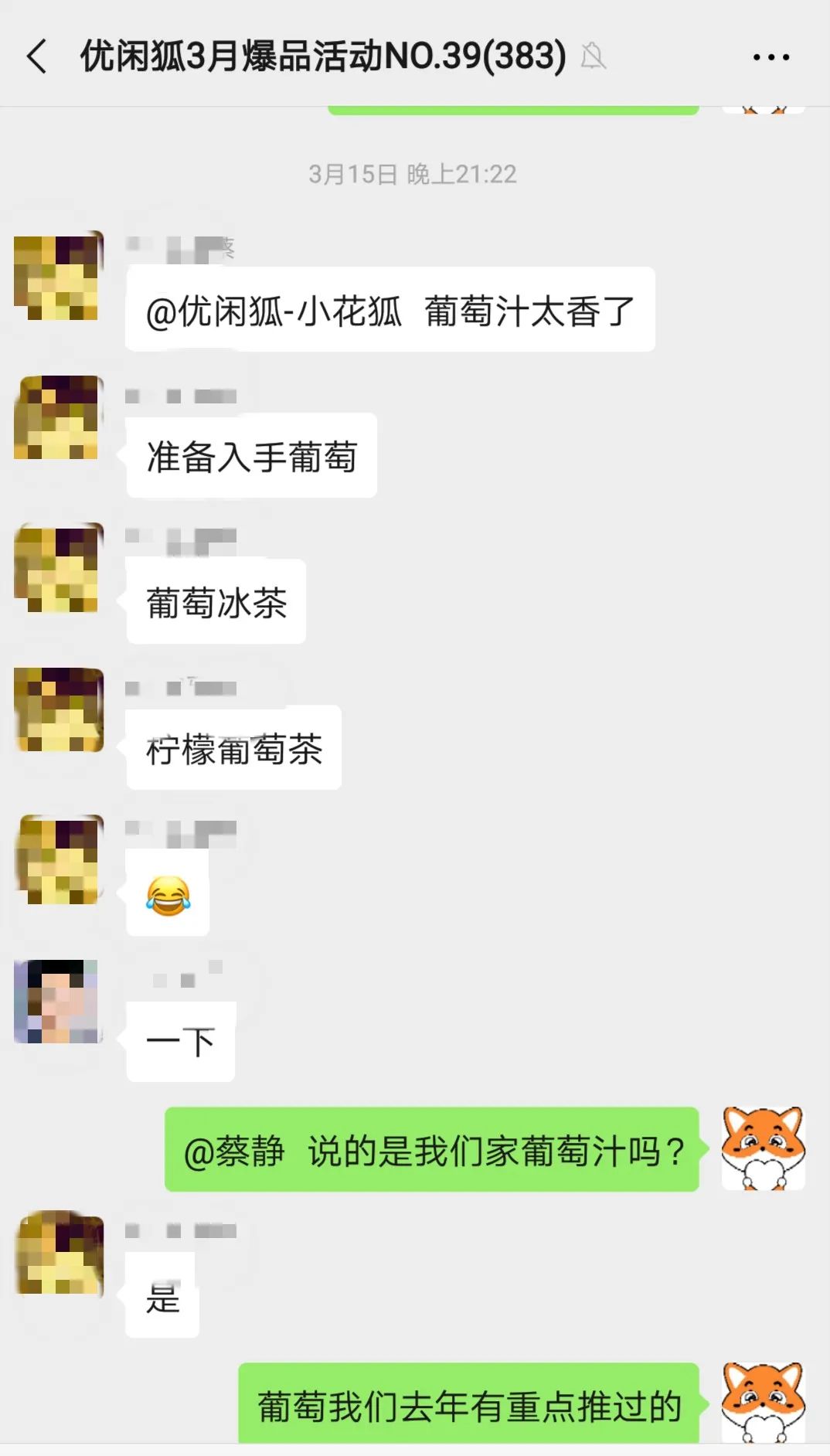Tap the avatar beside 葡萄冰茶 message
The image size is (830, 1456).
(x=59, y=567)
